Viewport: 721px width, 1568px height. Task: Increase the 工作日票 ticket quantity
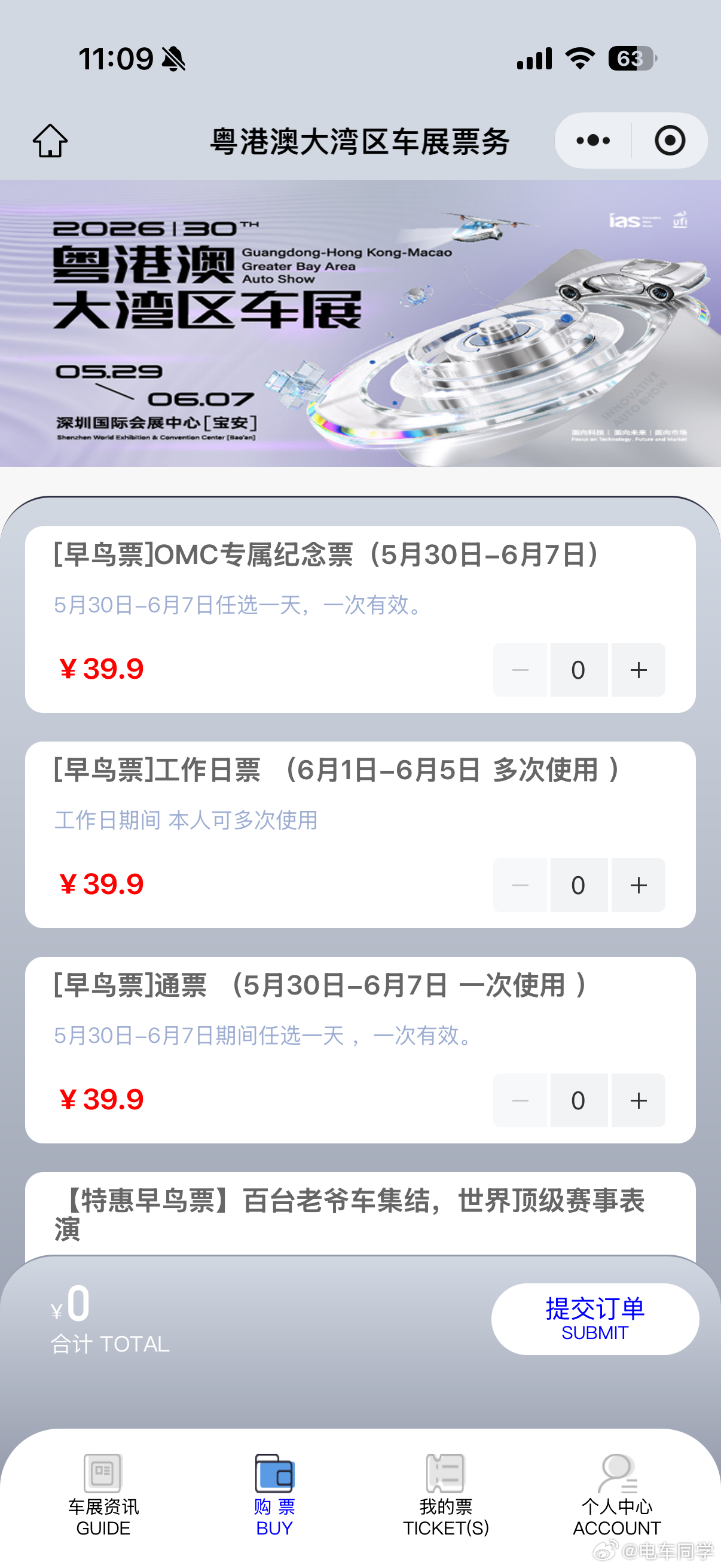[638, 885]
